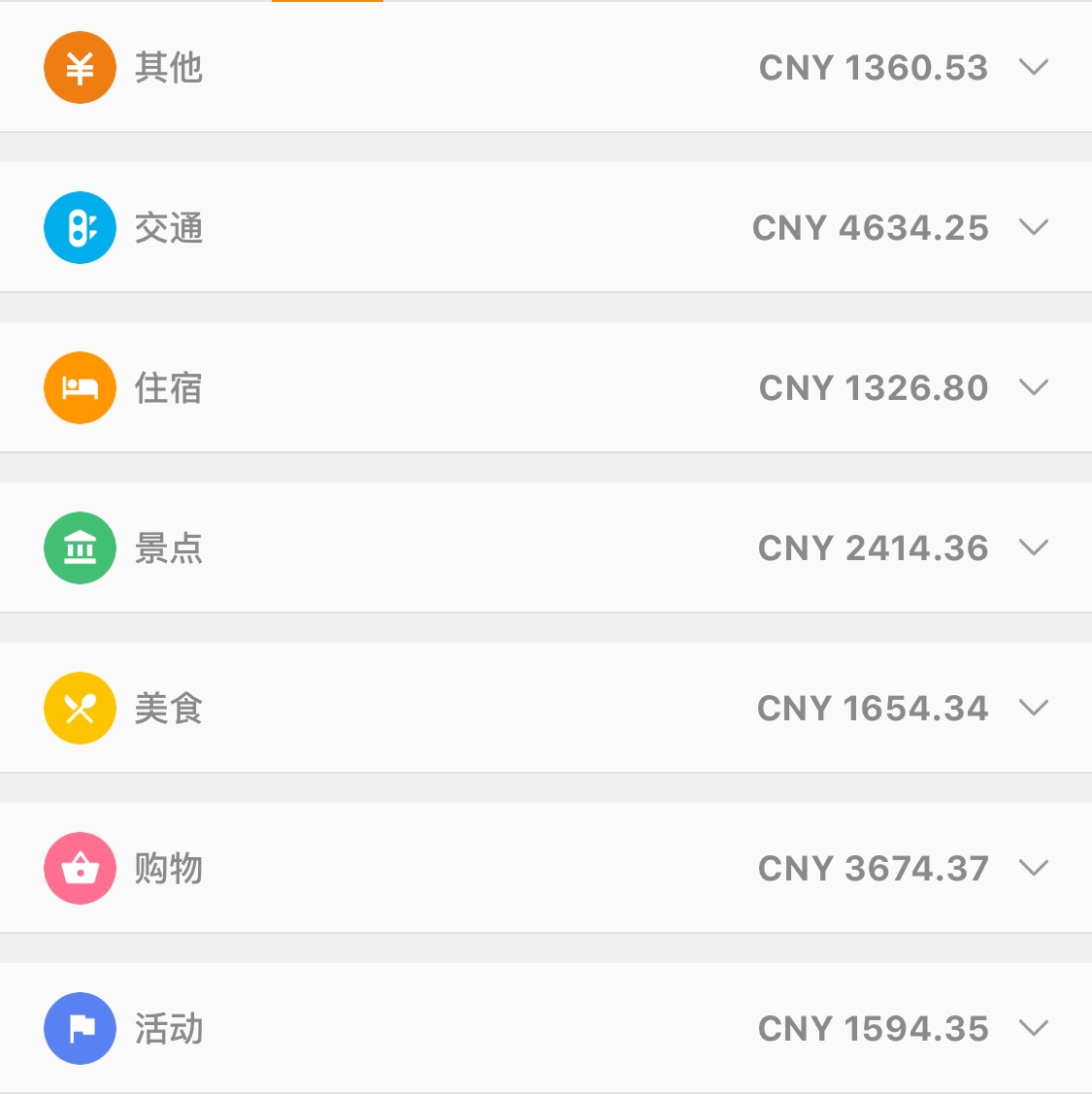Expand the 景点 category row
This screenshot has height=1094, width=1092.
click(1035, 547)
